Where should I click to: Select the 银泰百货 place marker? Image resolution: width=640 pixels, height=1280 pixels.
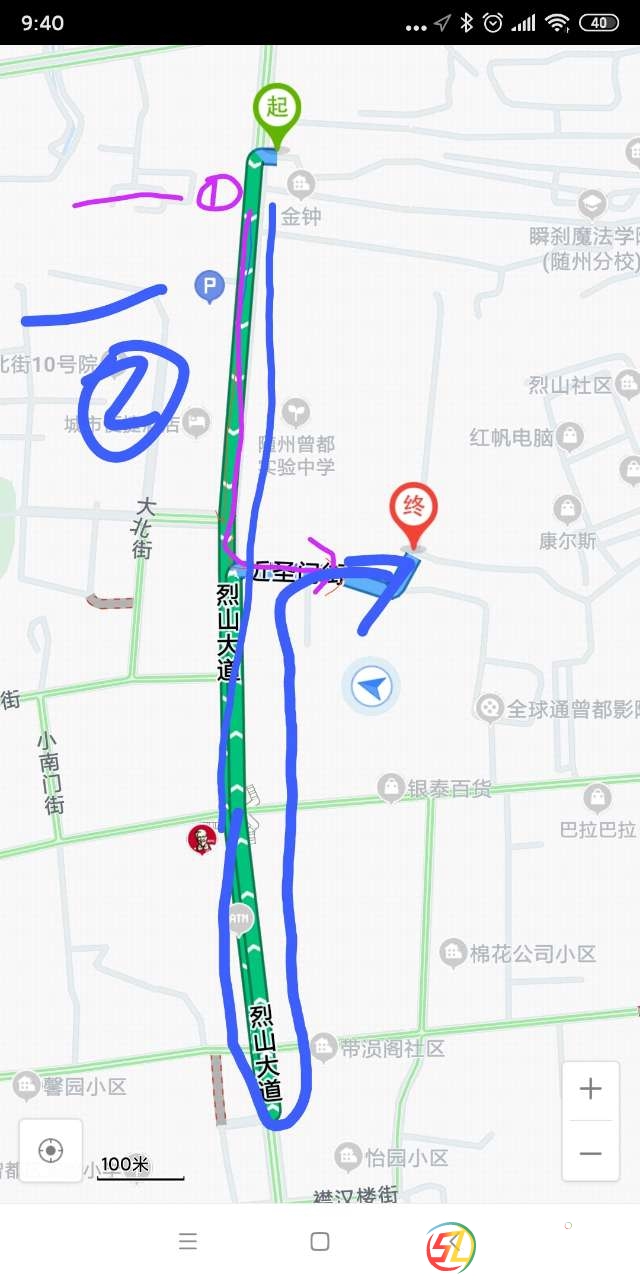click(x=391, y=788)
